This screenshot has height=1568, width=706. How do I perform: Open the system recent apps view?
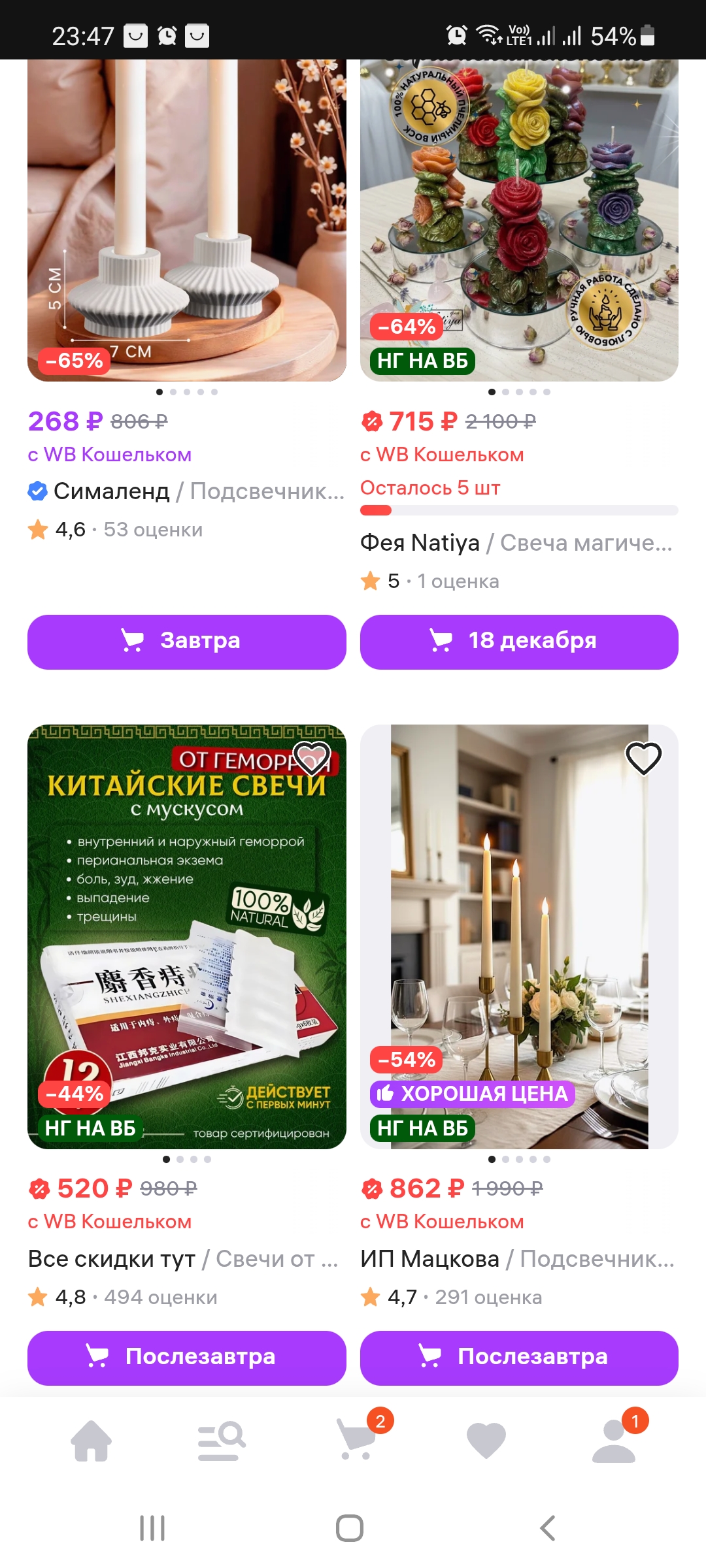[152, 1528]
